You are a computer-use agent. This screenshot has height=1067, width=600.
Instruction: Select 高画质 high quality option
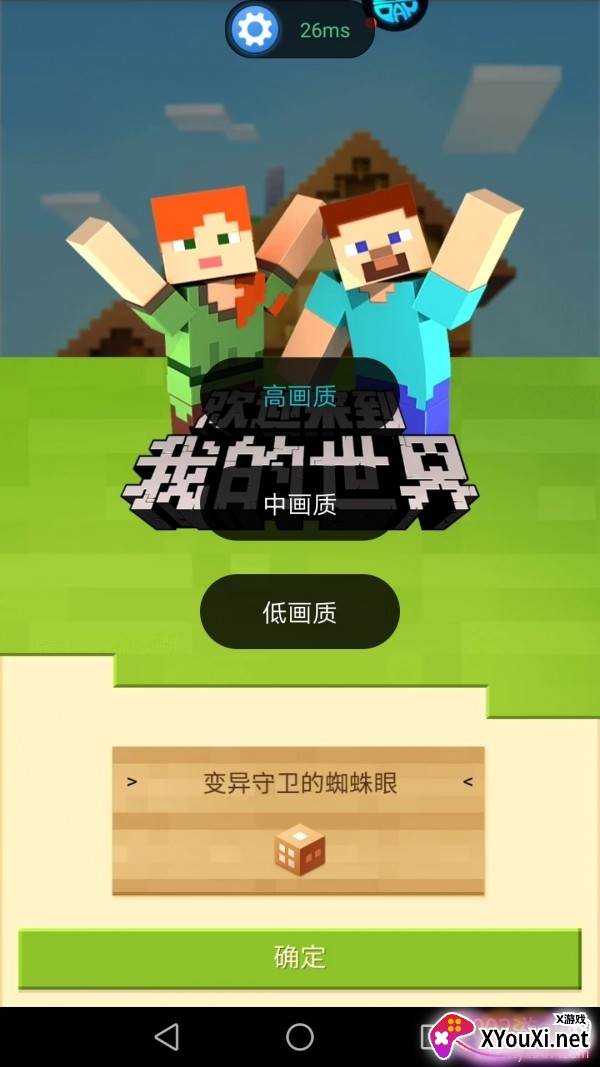point(300,395)
